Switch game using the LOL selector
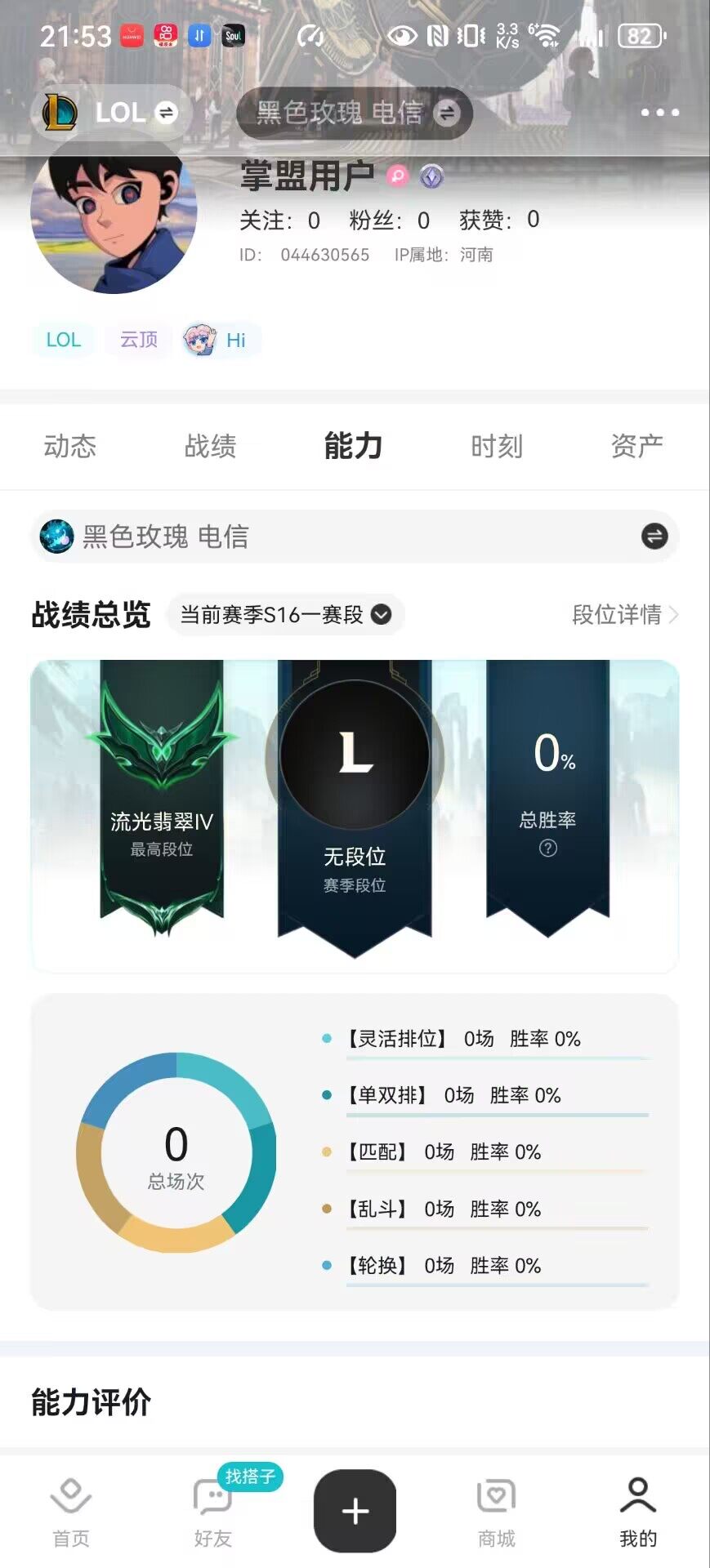This screenshot has width=710, height=1568. click(x=112, y=113)
